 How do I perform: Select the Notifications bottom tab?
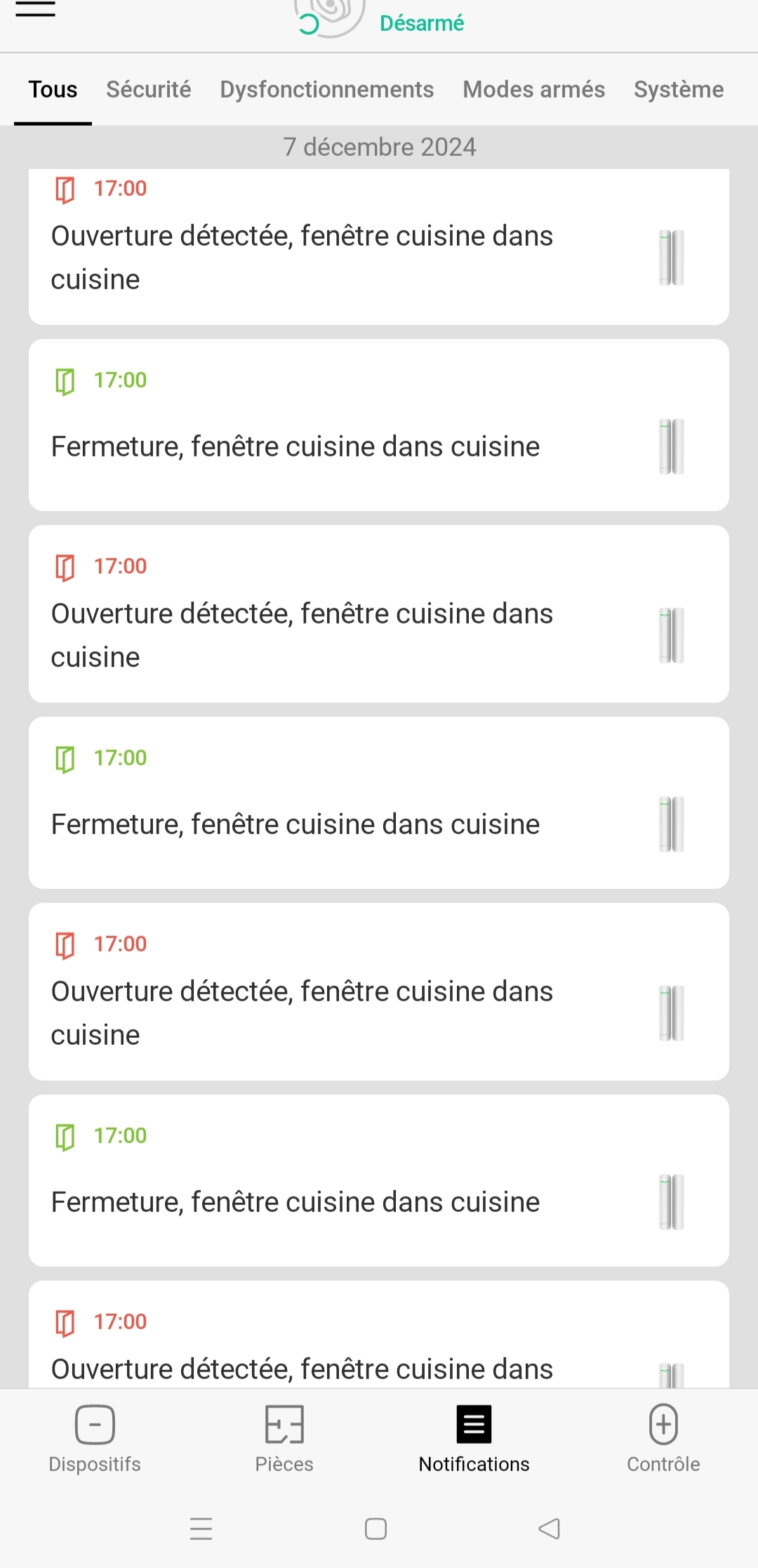(474, 1439)
